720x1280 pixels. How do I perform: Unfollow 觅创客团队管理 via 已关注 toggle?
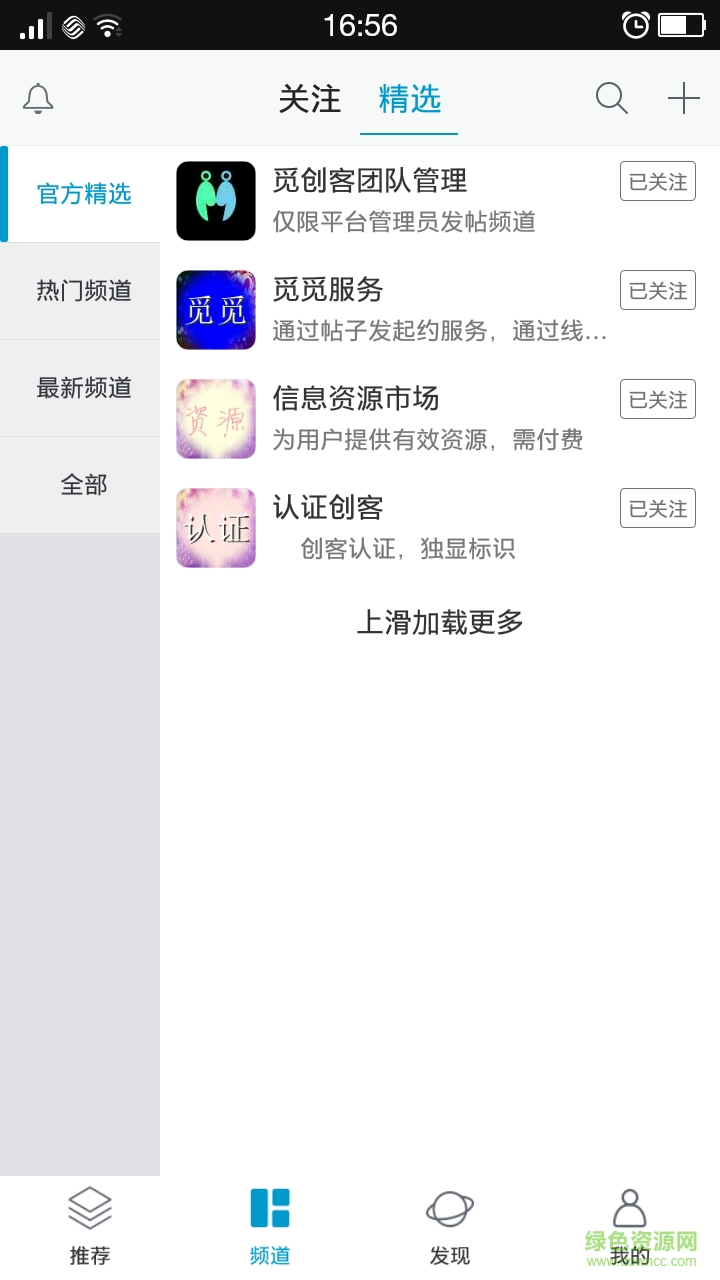tap(656, 181)
